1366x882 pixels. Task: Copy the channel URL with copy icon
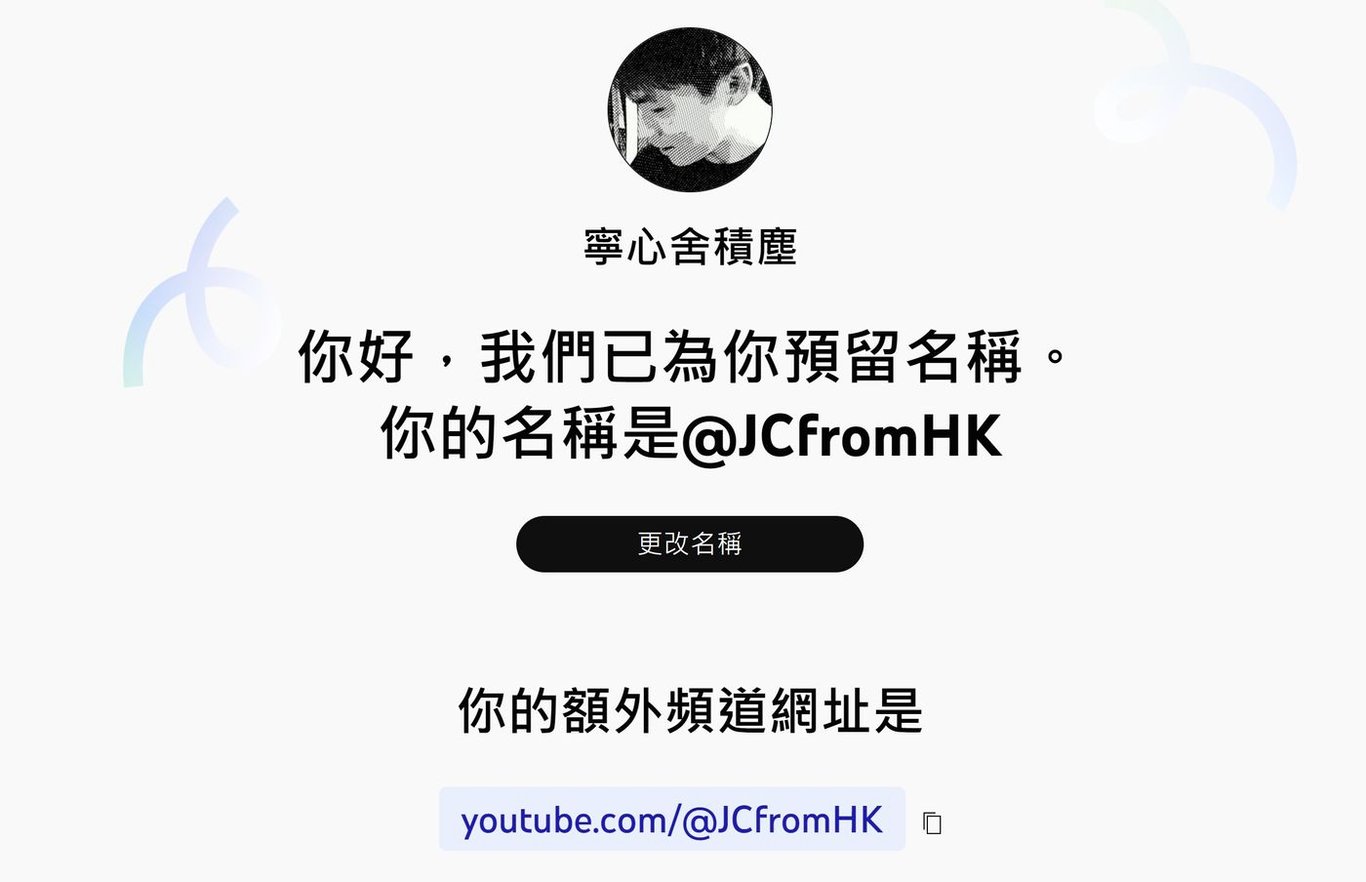click(932, 823)
